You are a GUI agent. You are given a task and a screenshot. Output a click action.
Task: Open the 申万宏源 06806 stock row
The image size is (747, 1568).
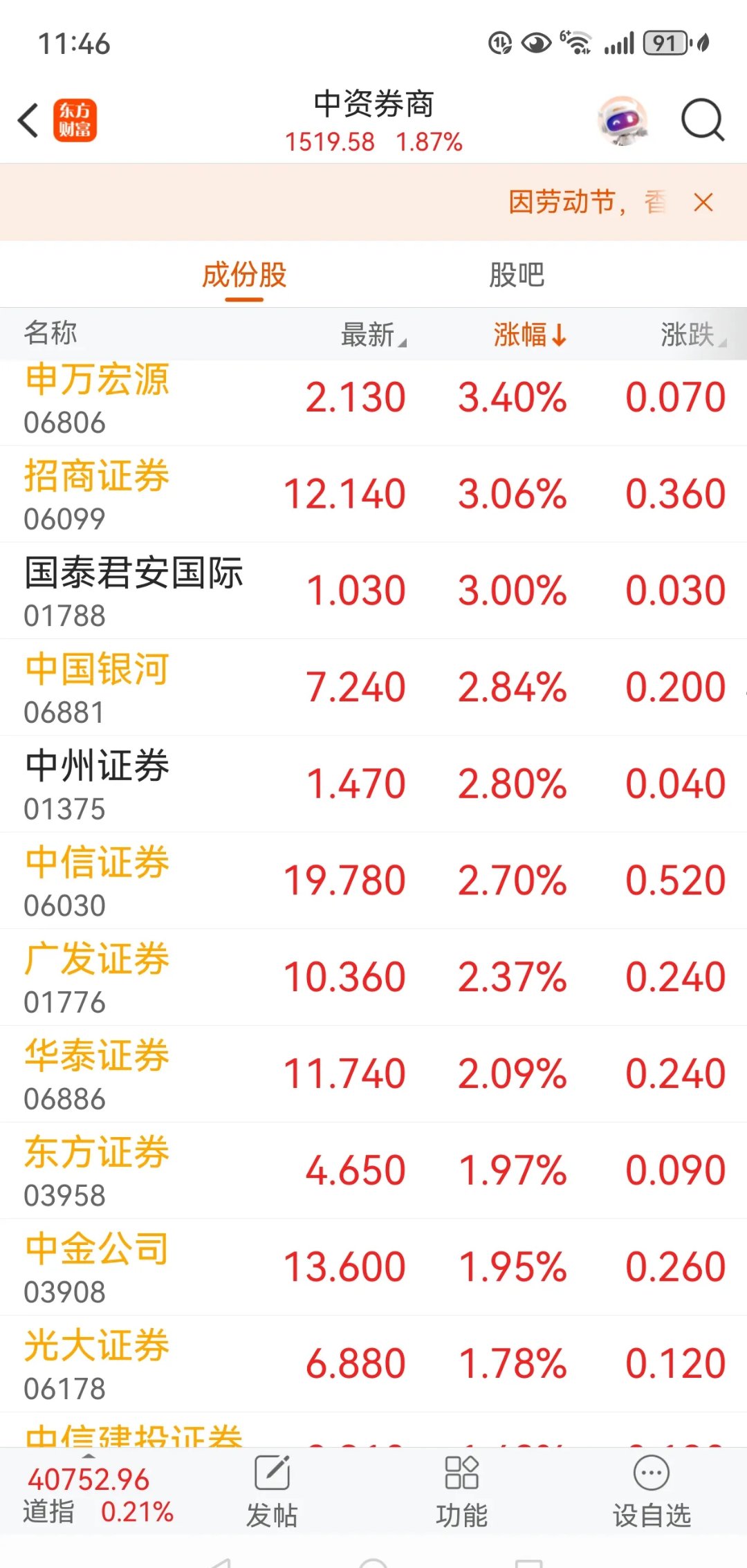(x=373, y=399)
